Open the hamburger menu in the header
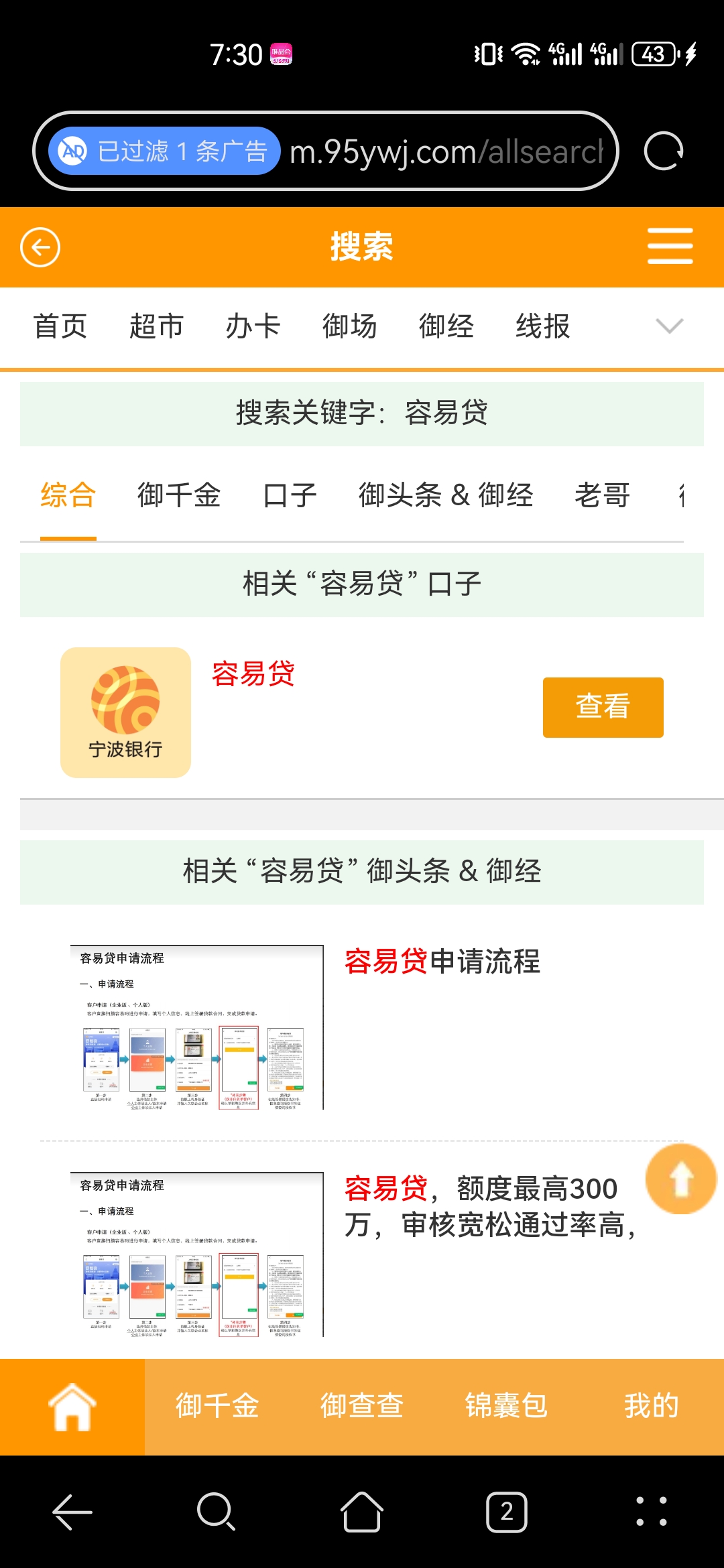The width and height of the screenshot is (724, 1568). click(x=670, y=246)
